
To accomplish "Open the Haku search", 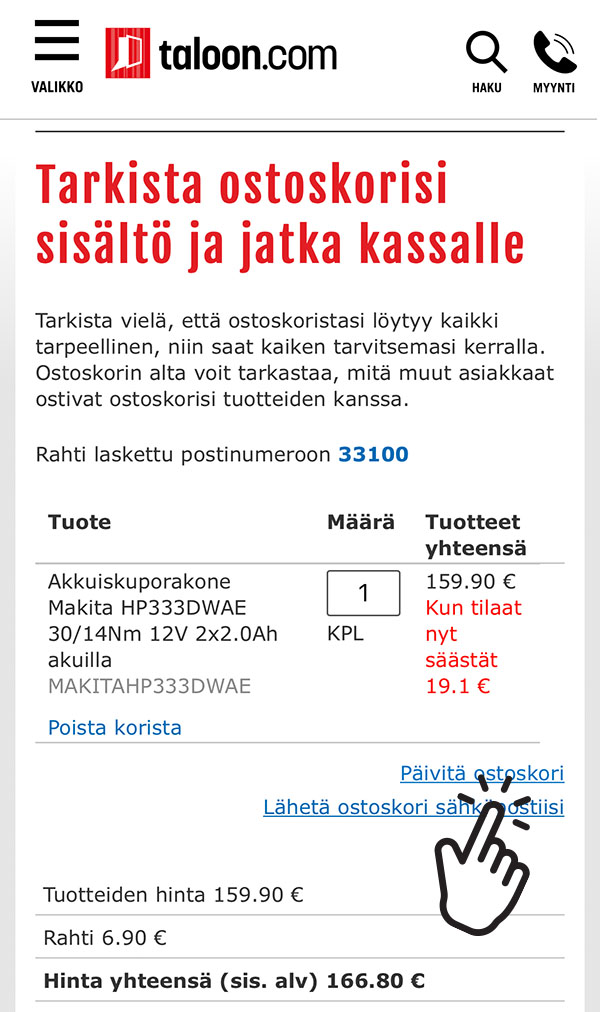I will (x=487, y=58).
